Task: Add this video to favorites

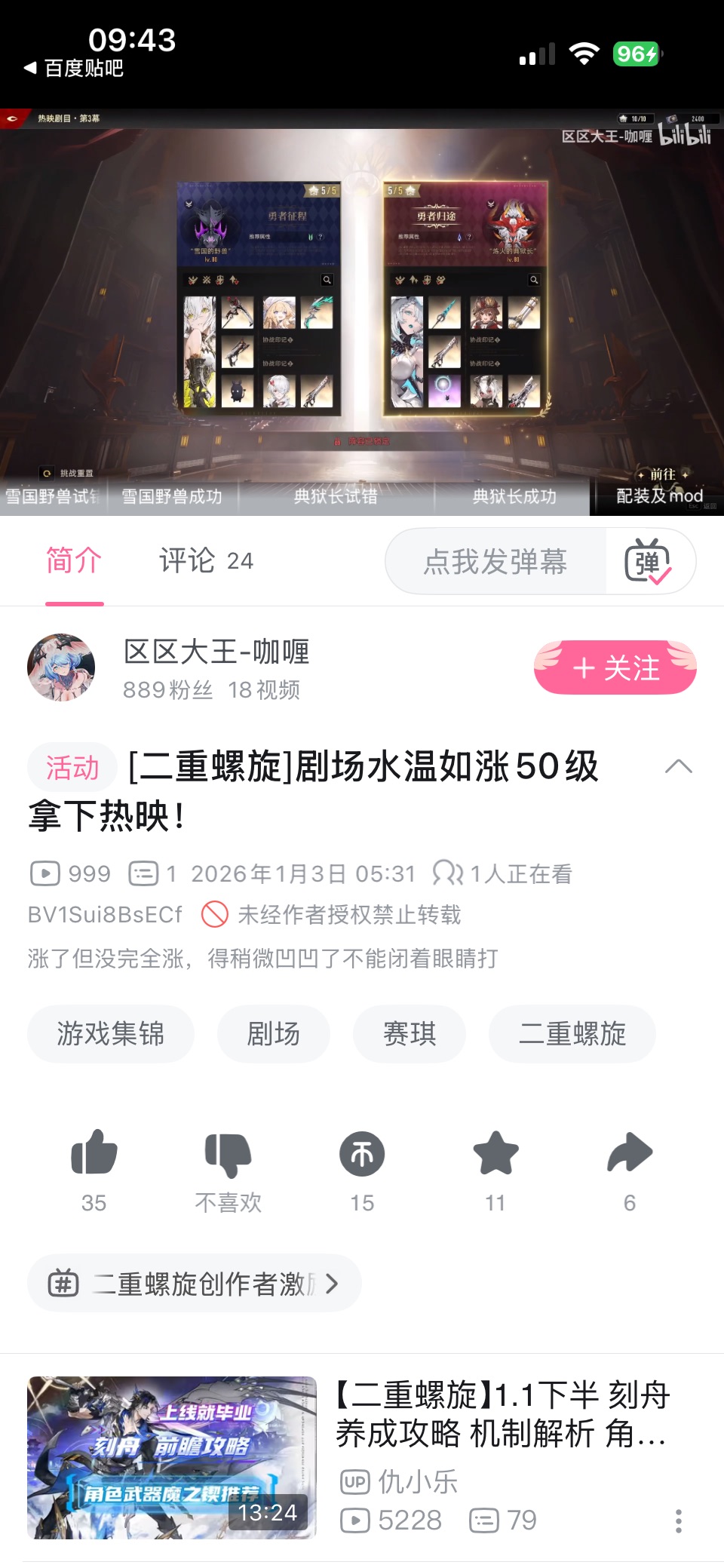Action: pyautogui.click(x=495, y=1155)
